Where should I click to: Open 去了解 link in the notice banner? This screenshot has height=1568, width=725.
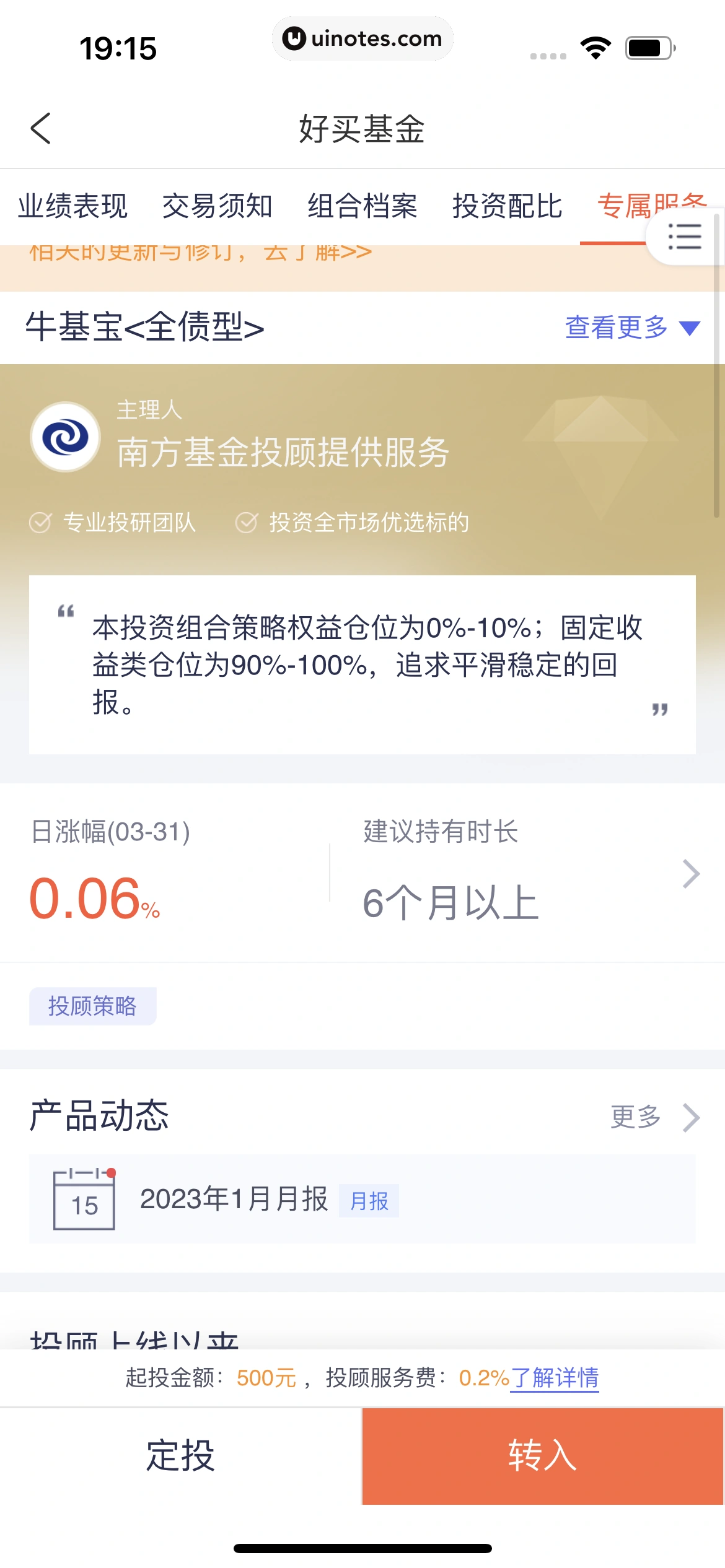(317, 253)
